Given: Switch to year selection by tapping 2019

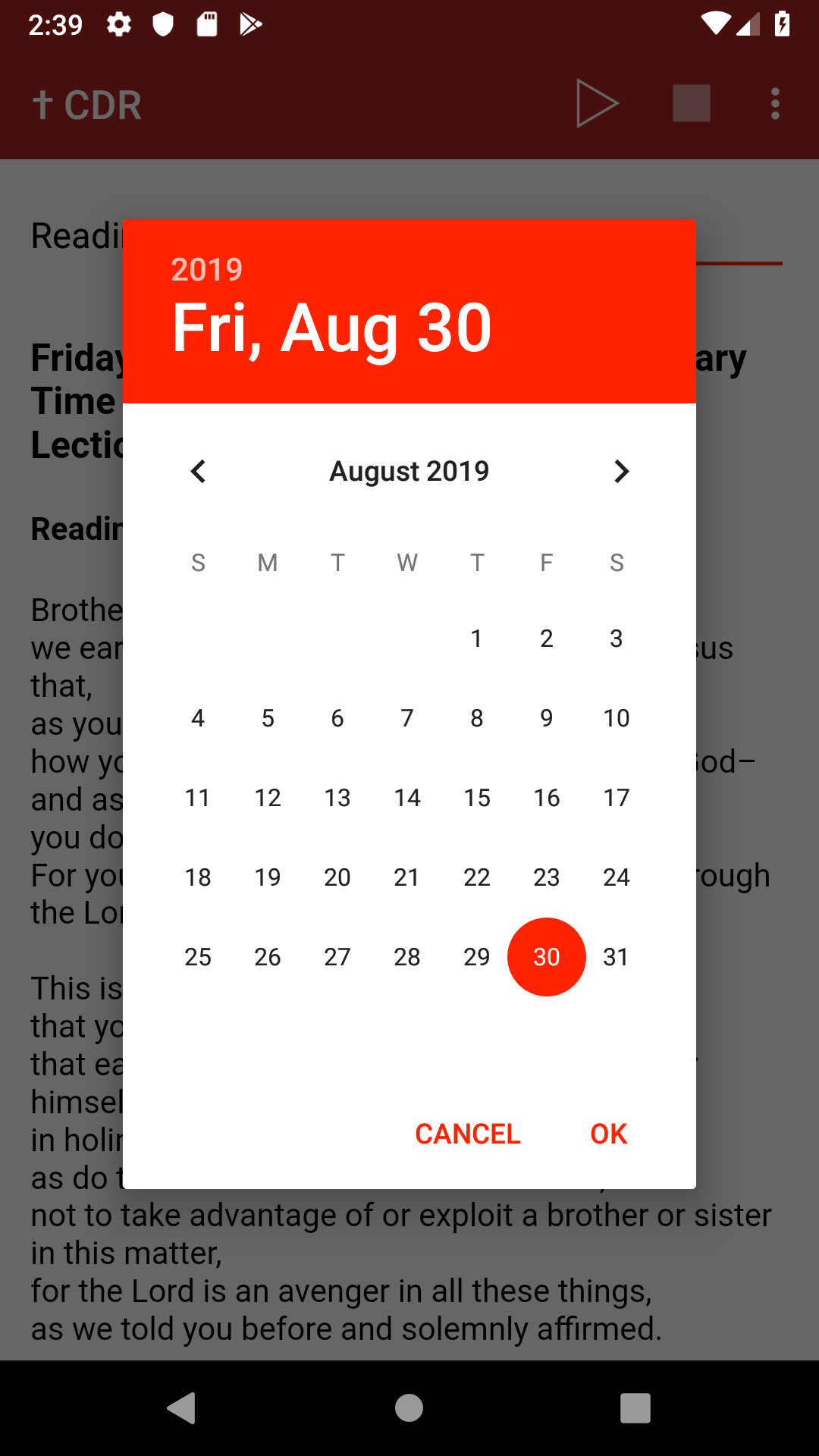Looking at the screenshot, I should coord(206,269).
